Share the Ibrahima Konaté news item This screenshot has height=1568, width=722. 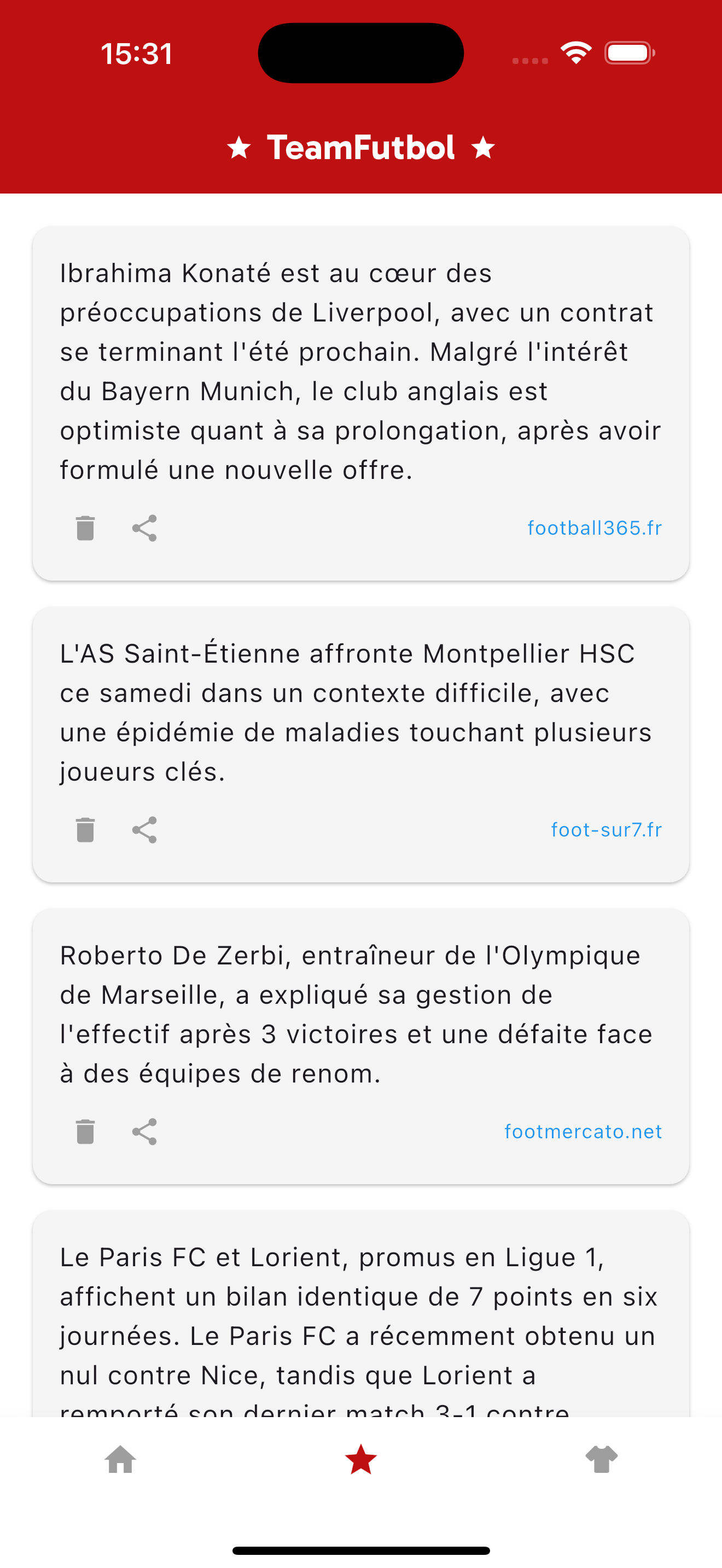point(144,528)
